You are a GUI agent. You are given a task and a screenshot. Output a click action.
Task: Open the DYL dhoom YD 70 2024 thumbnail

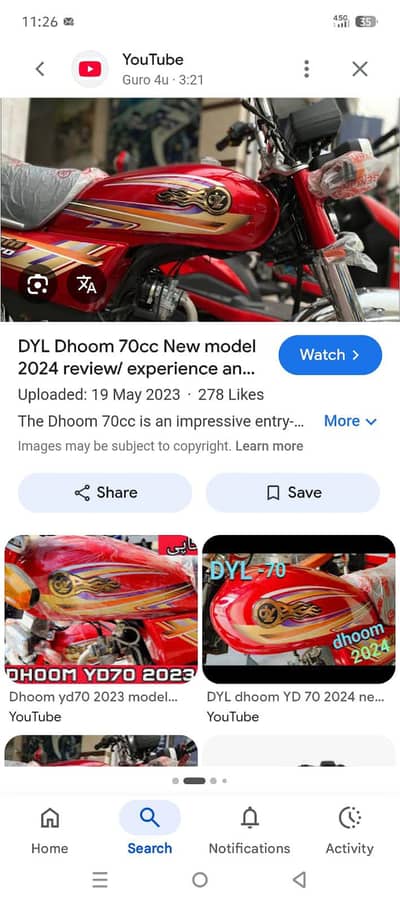[299, 609]
